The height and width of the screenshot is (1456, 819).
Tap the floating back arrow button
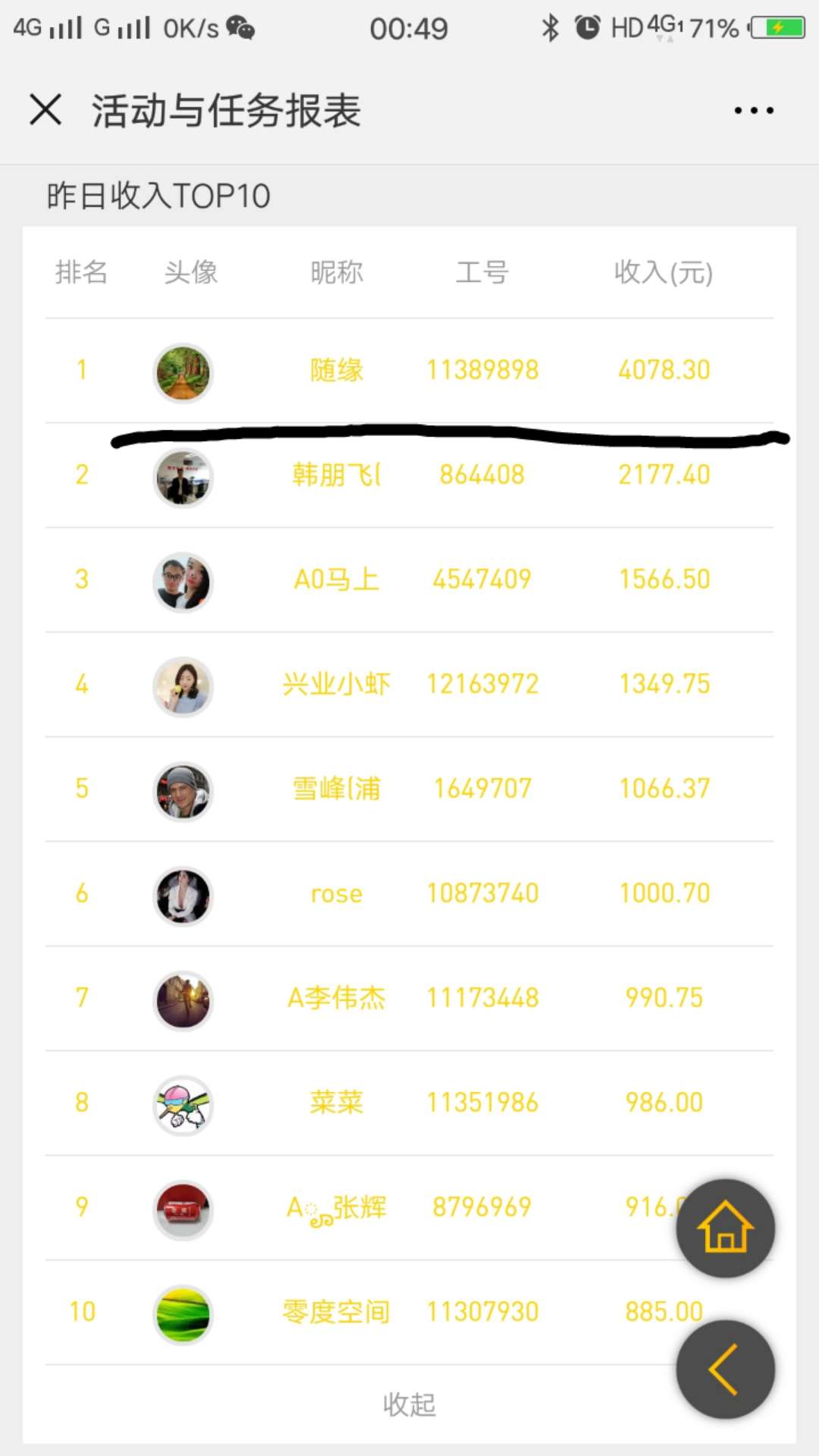pyautogui.click(x=725, y=1369)
